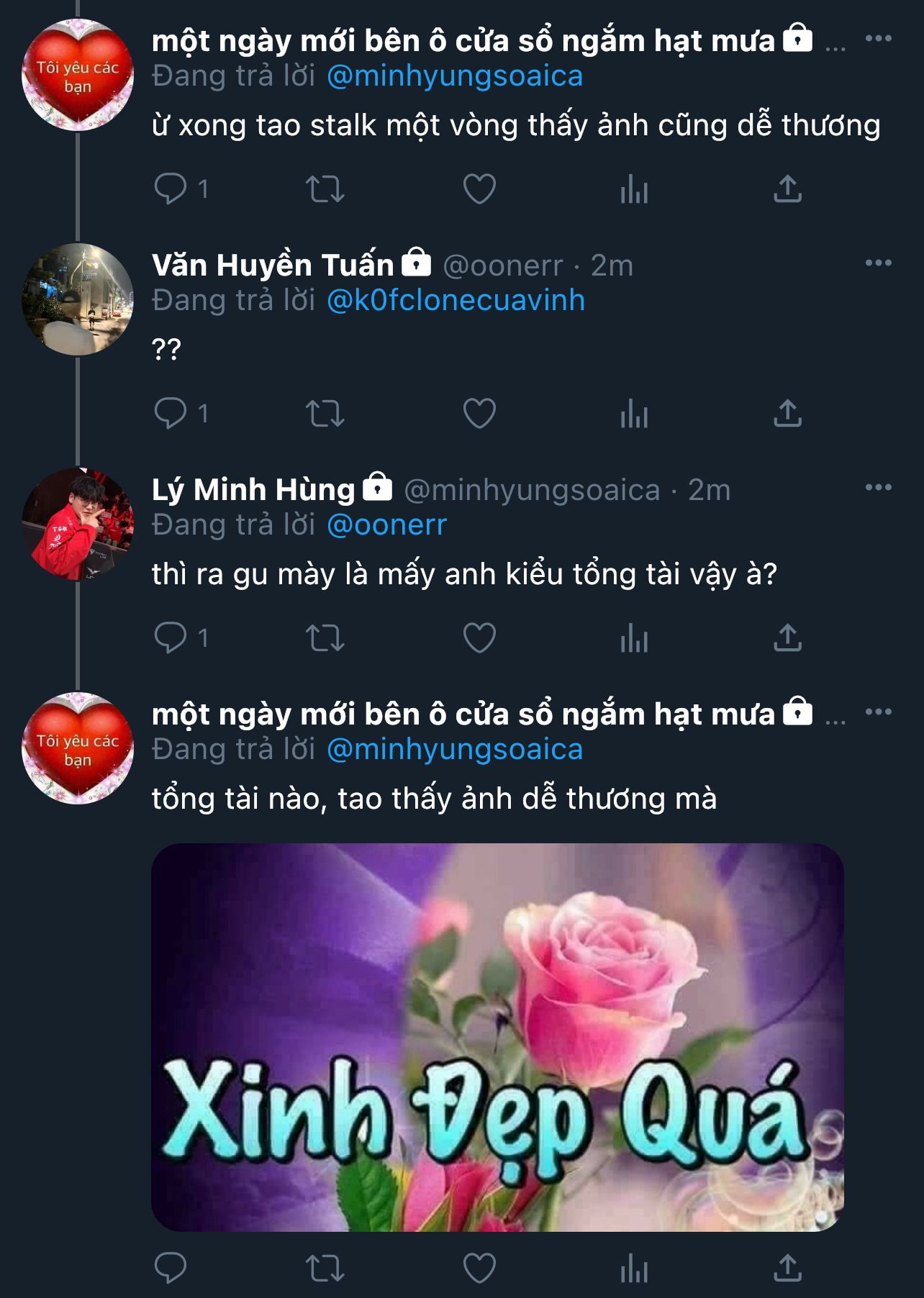Share Lý Minh Hùng's tổng tài tweet
Image resolution: width=924 pixels, height=1298 pixels.
click(x=787, y=638)
